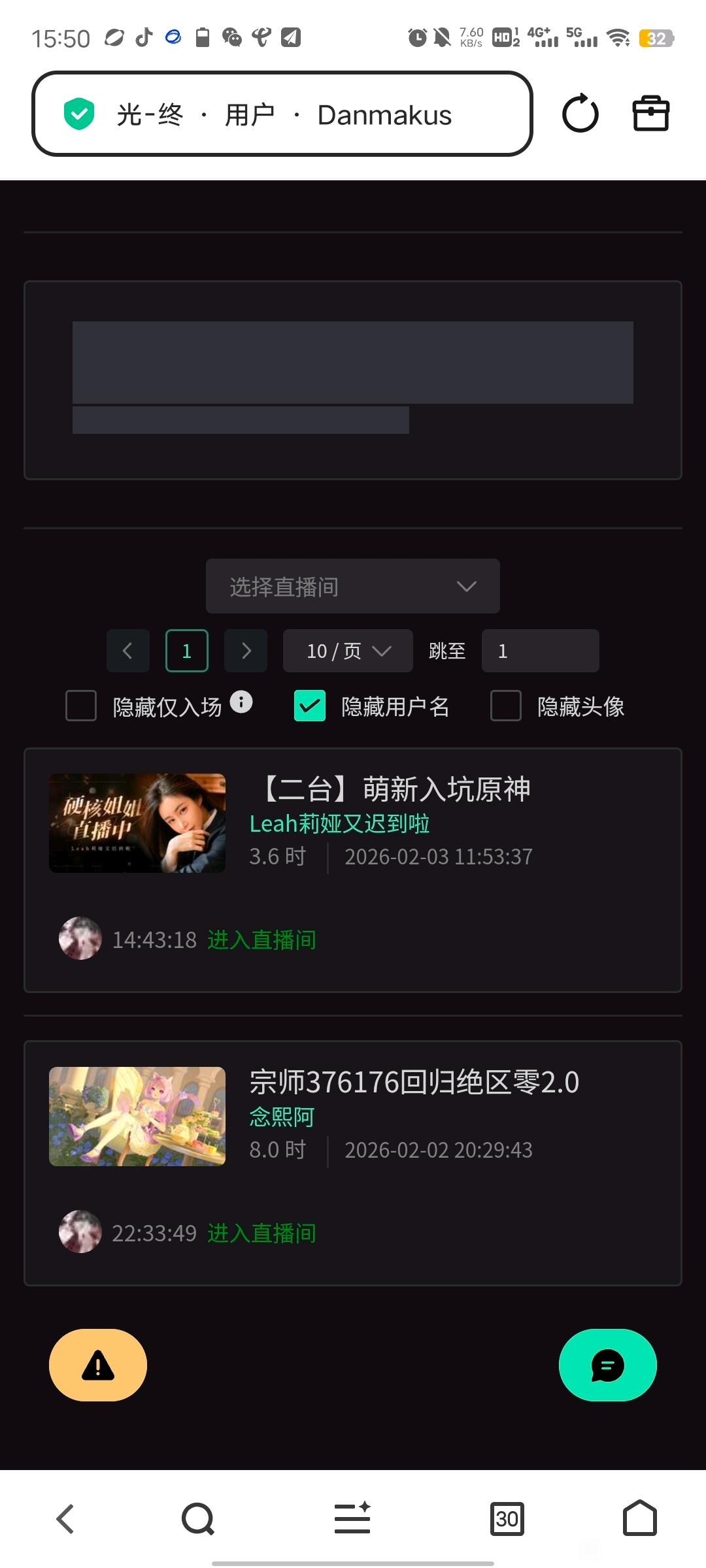Open the green chat floating button

[x=607, y=1365]
